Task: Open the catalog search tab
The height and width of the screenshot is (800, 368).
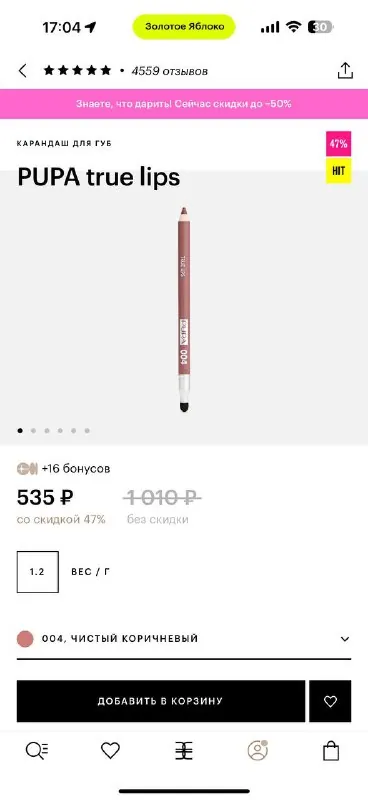Action: click(37, 751)
